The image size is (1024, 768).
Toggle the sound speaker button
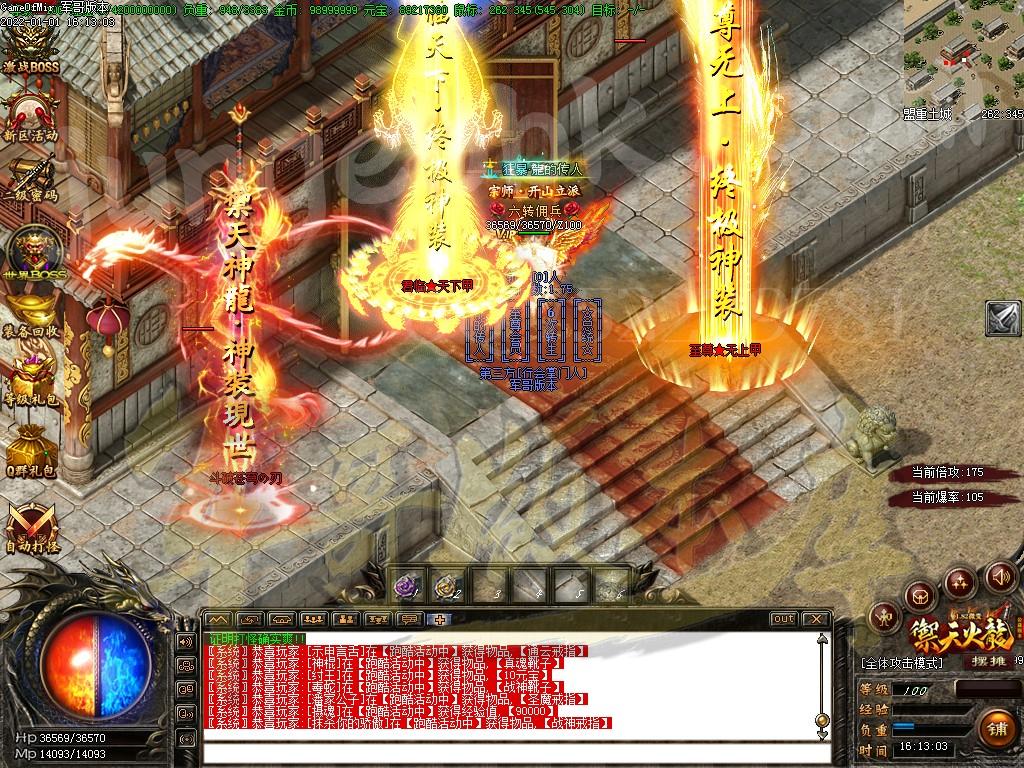(1000, 577)
